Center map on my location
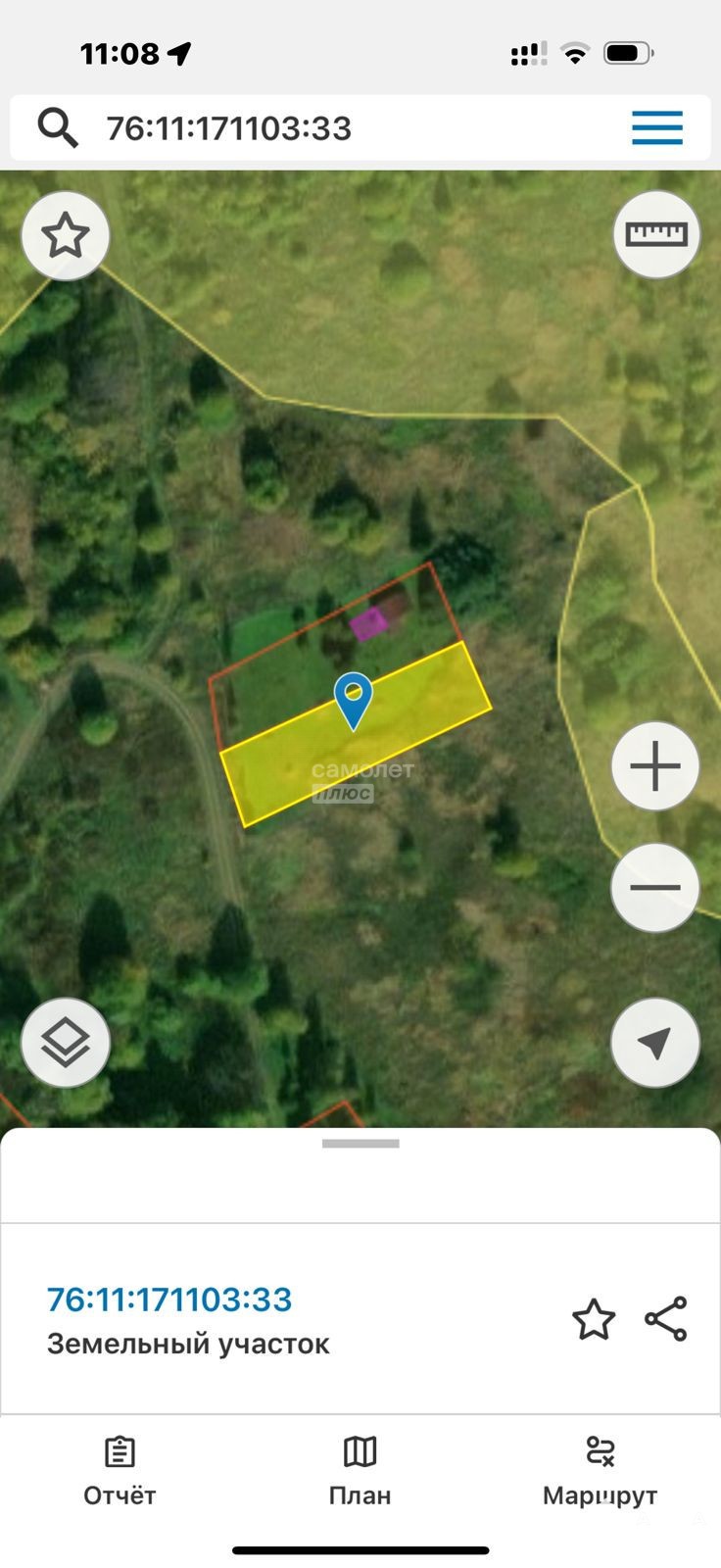721x1568 pixels. (655, 1043)
